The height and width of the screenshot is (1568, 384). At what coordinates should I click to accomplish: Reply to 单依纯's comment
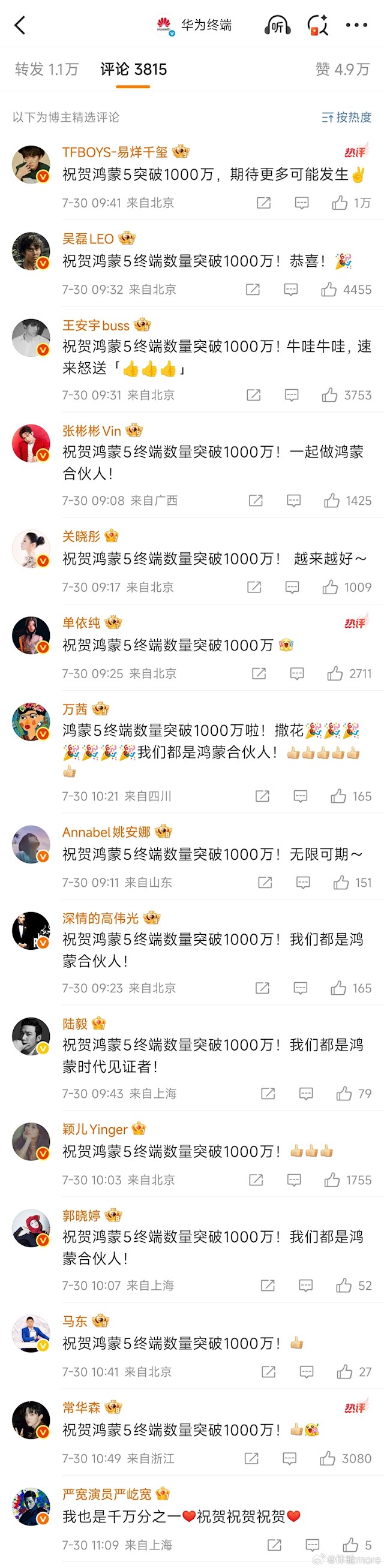[x=297, y=673]
